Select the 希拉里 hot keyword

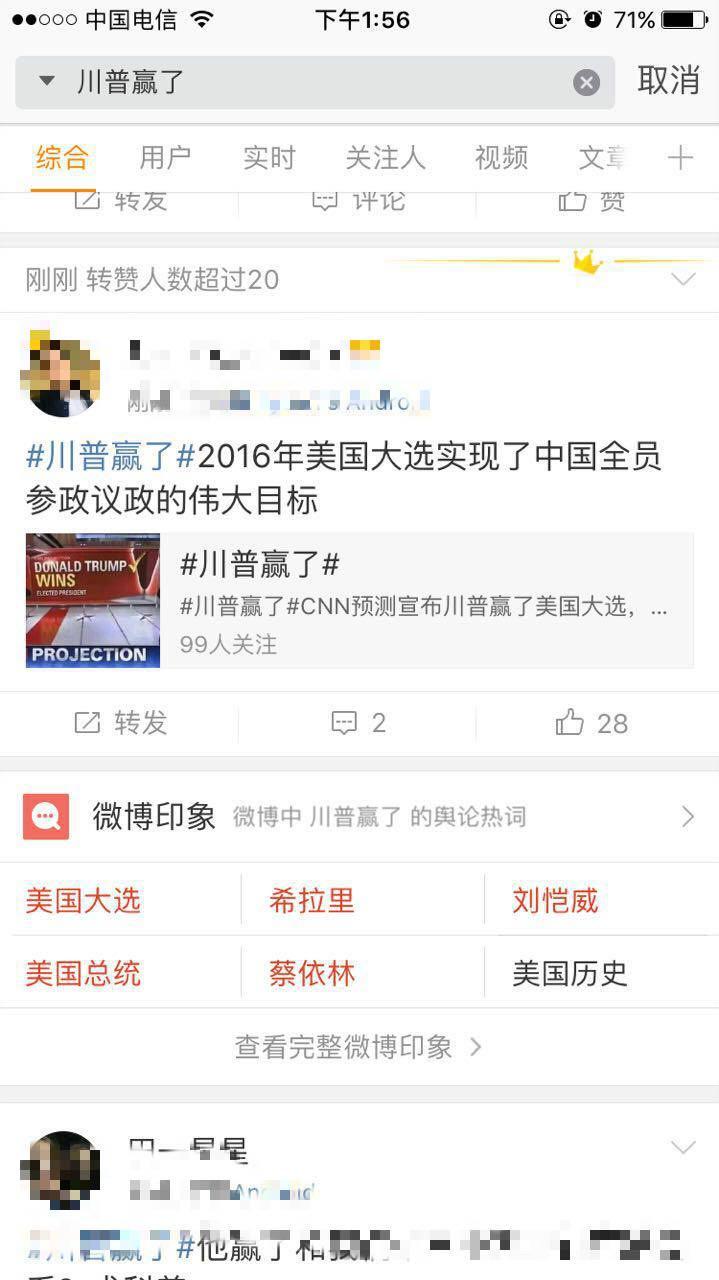pyautogui.click(x=312, y=901)
